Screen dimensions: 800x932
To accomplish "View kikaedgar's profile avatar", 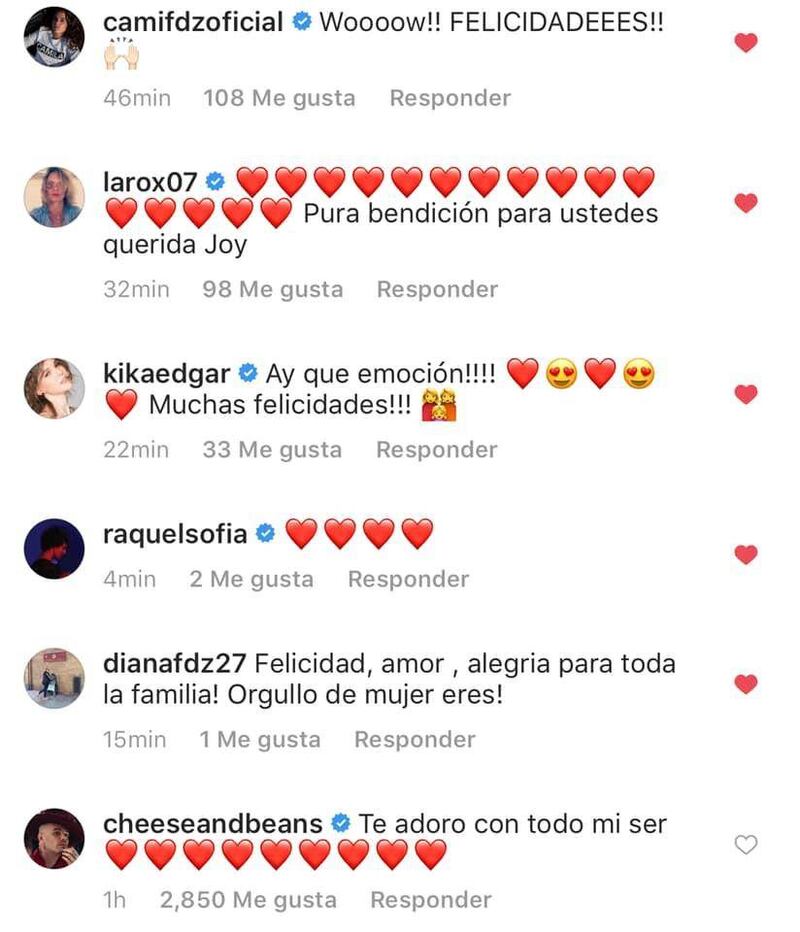I will 54,388.
